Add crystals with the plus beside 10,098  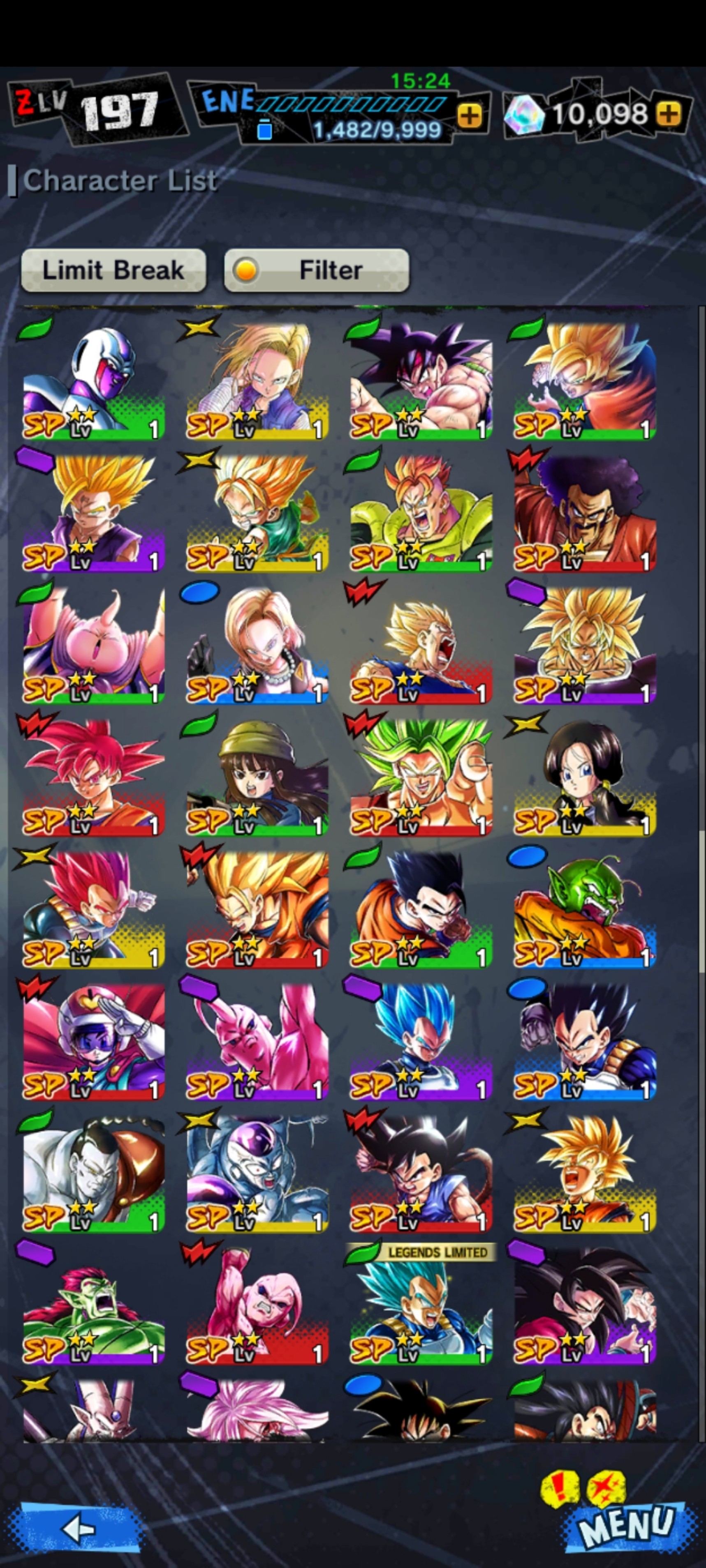tap(668, 113)
